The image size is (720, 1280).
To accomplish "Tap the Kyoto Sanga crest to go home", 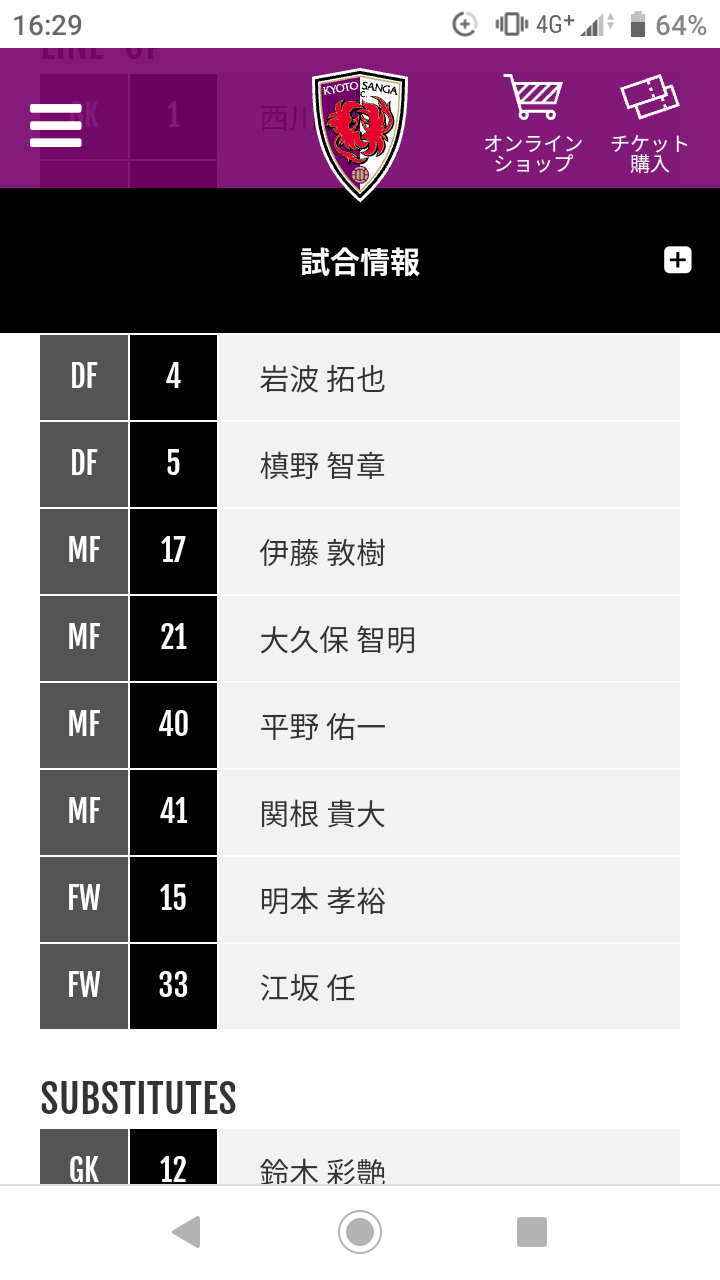I will coord(360,134).
